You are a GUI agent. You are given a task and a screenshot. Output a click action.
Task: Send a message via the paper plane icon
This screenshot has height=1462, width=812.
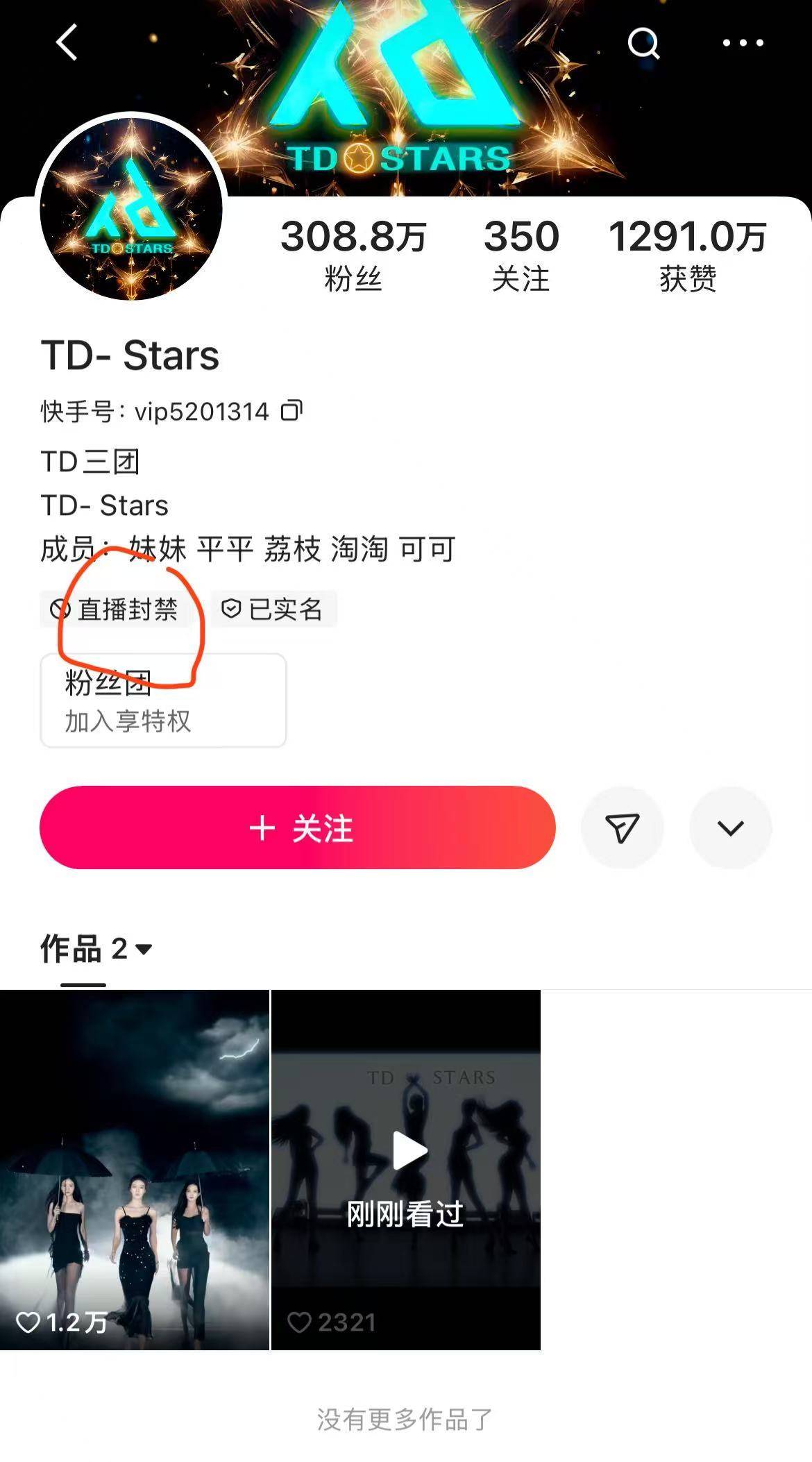[623, 827]
